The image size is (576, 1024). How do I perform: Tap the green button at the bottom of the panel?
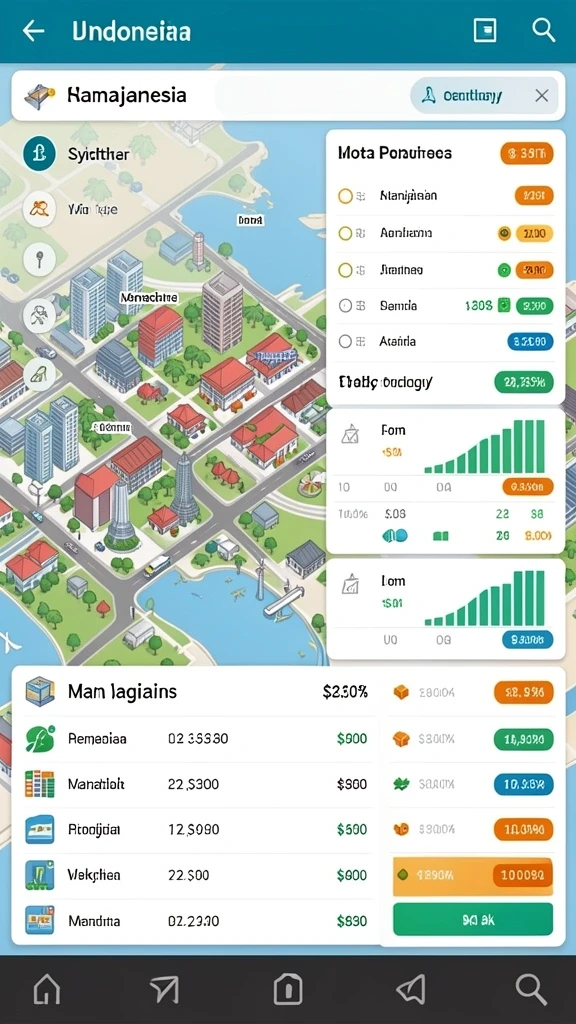click(473, 919)
